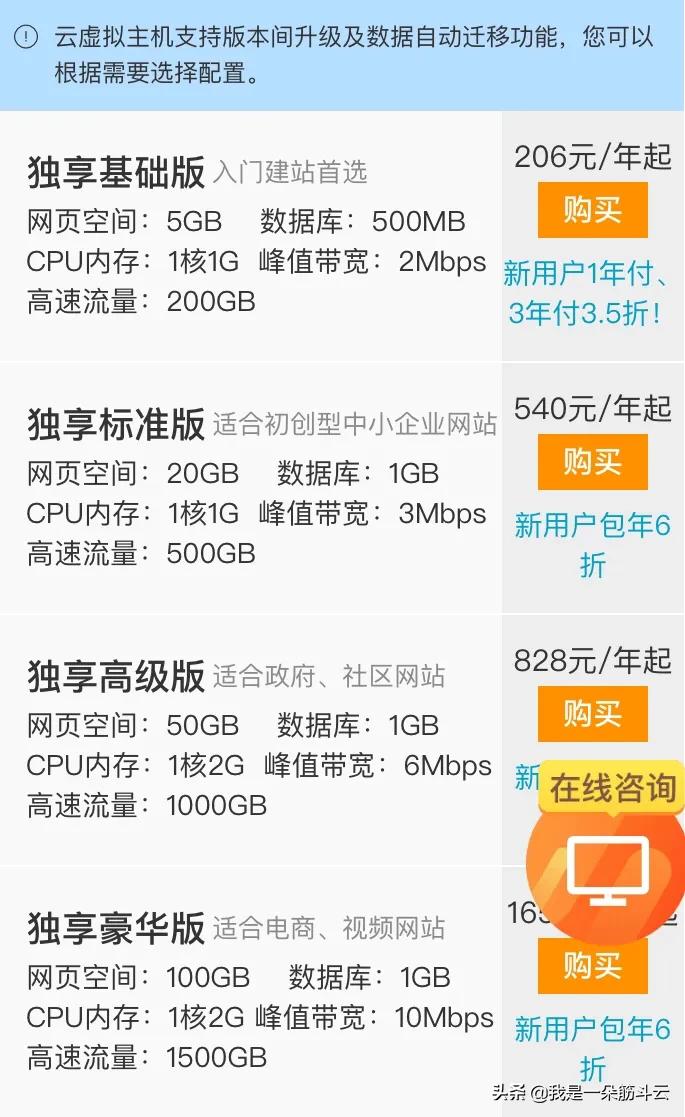Viewport: 685px width, 1117px height.
Task: Select 购买 for the 独享豪华版 plan
Action: (x=592, y=966)
